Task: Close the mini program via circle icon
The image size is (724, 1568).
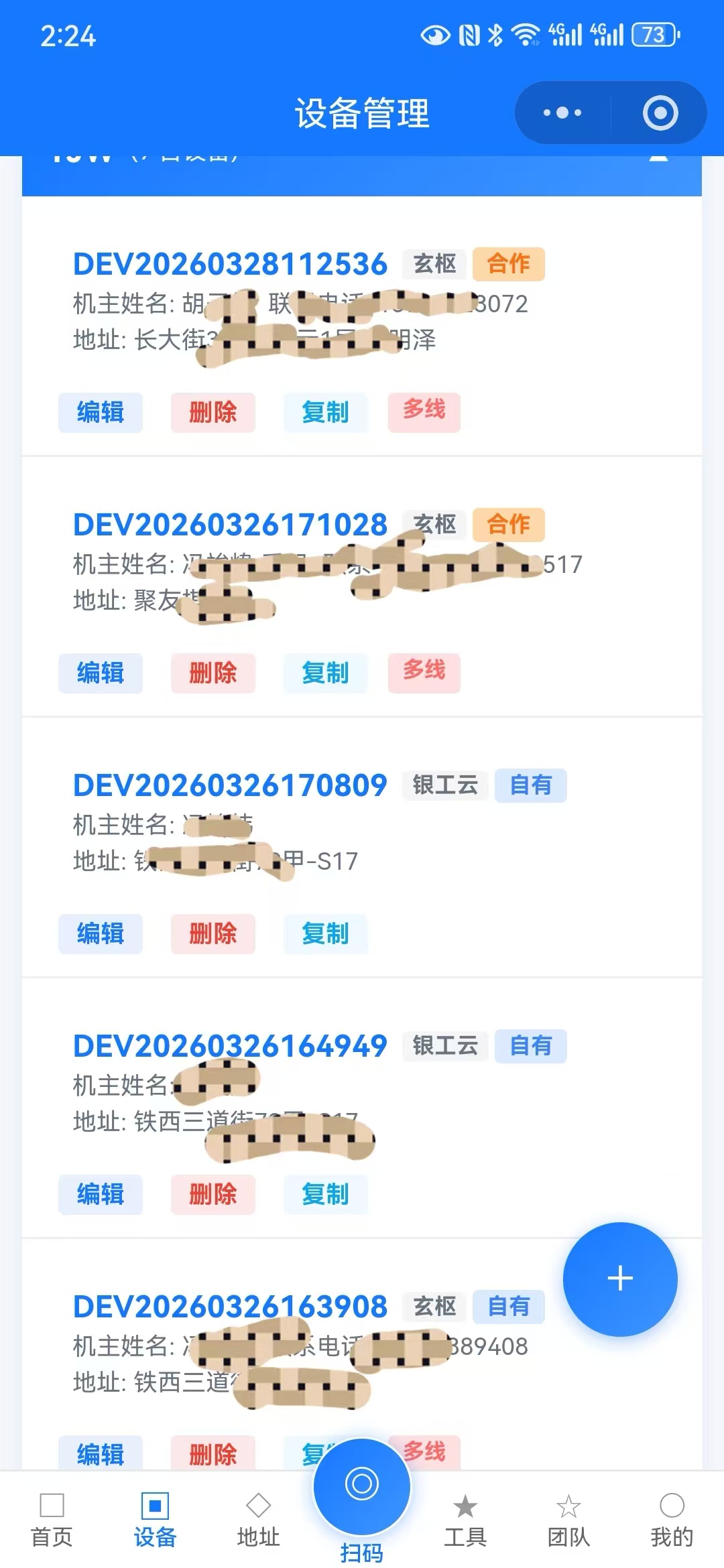Action: [660, 113]
